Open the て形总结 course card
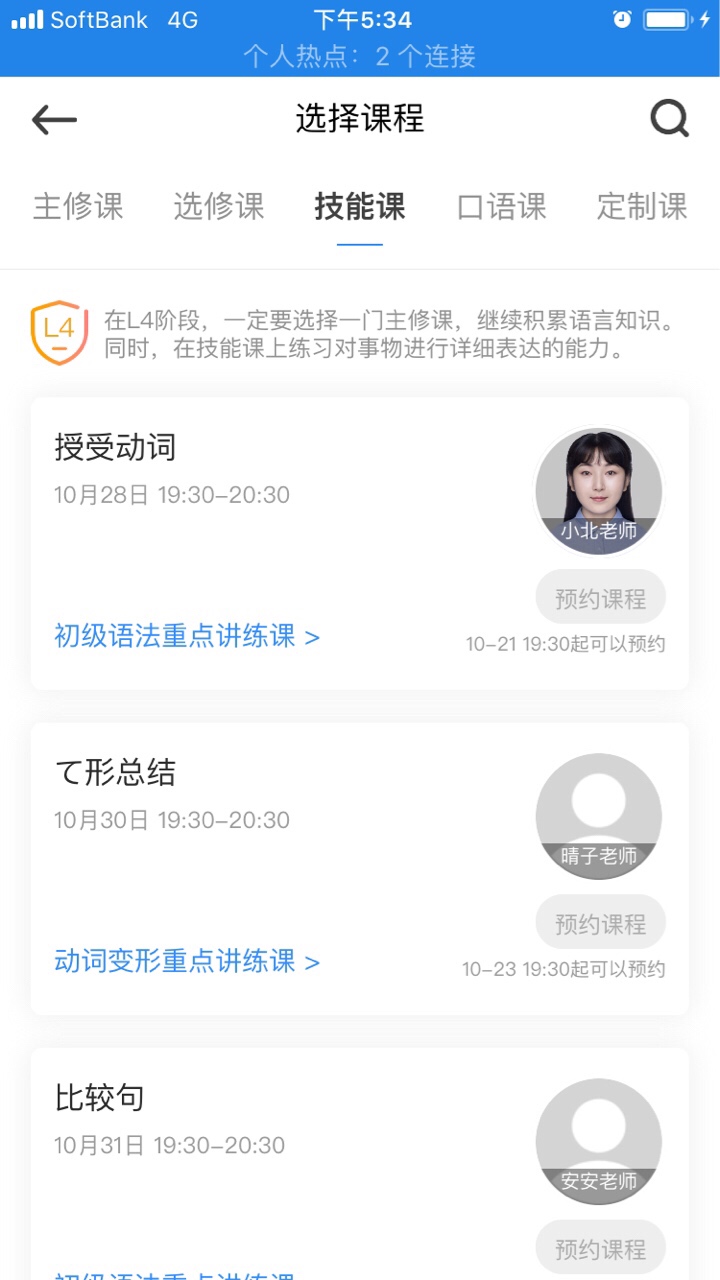This screenshot has width=720, height=1280. pyautogui.click(x=360, y=868)
